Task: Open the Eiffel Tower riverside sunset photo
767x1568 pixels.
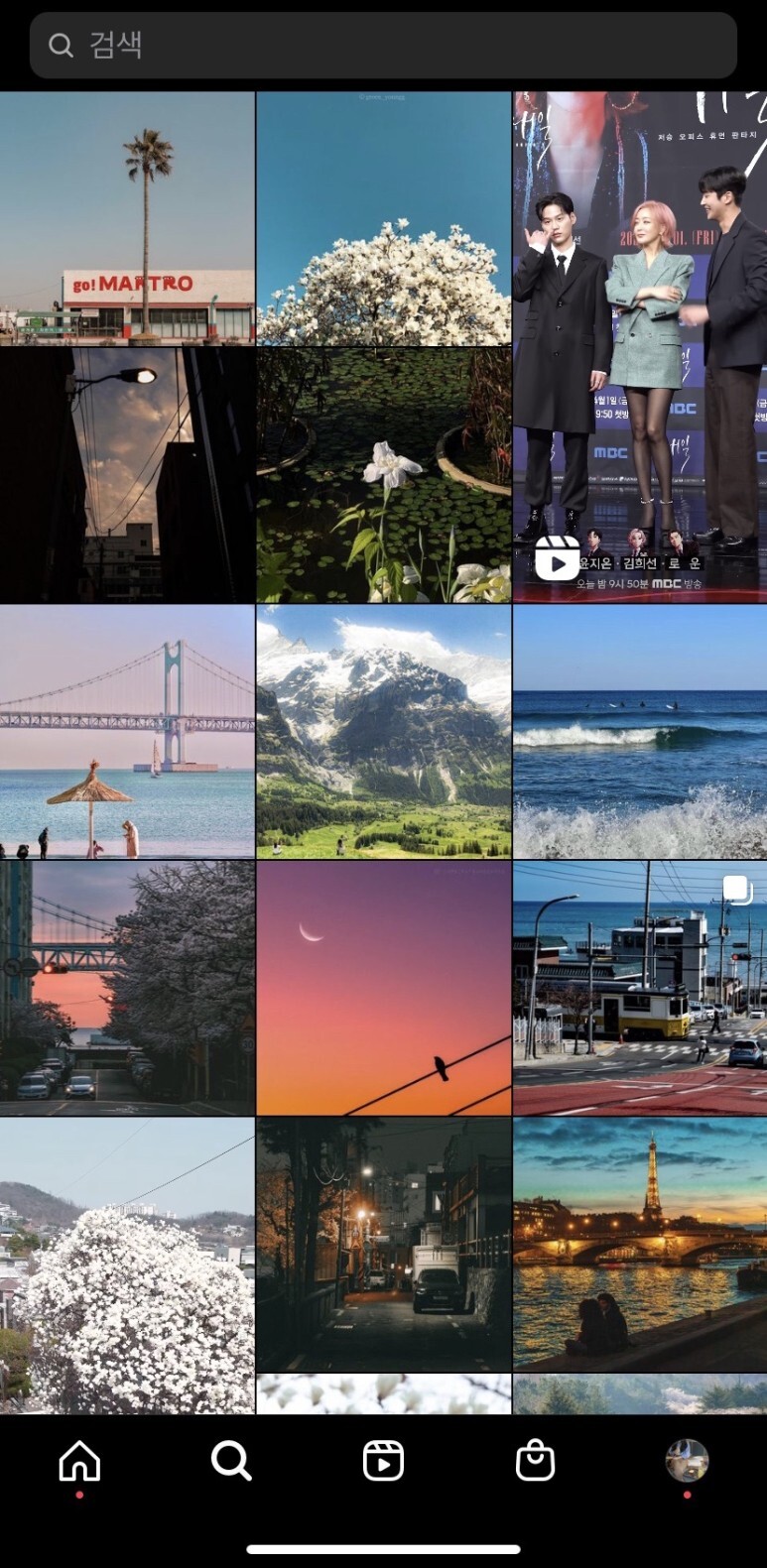Action: 640,1245
